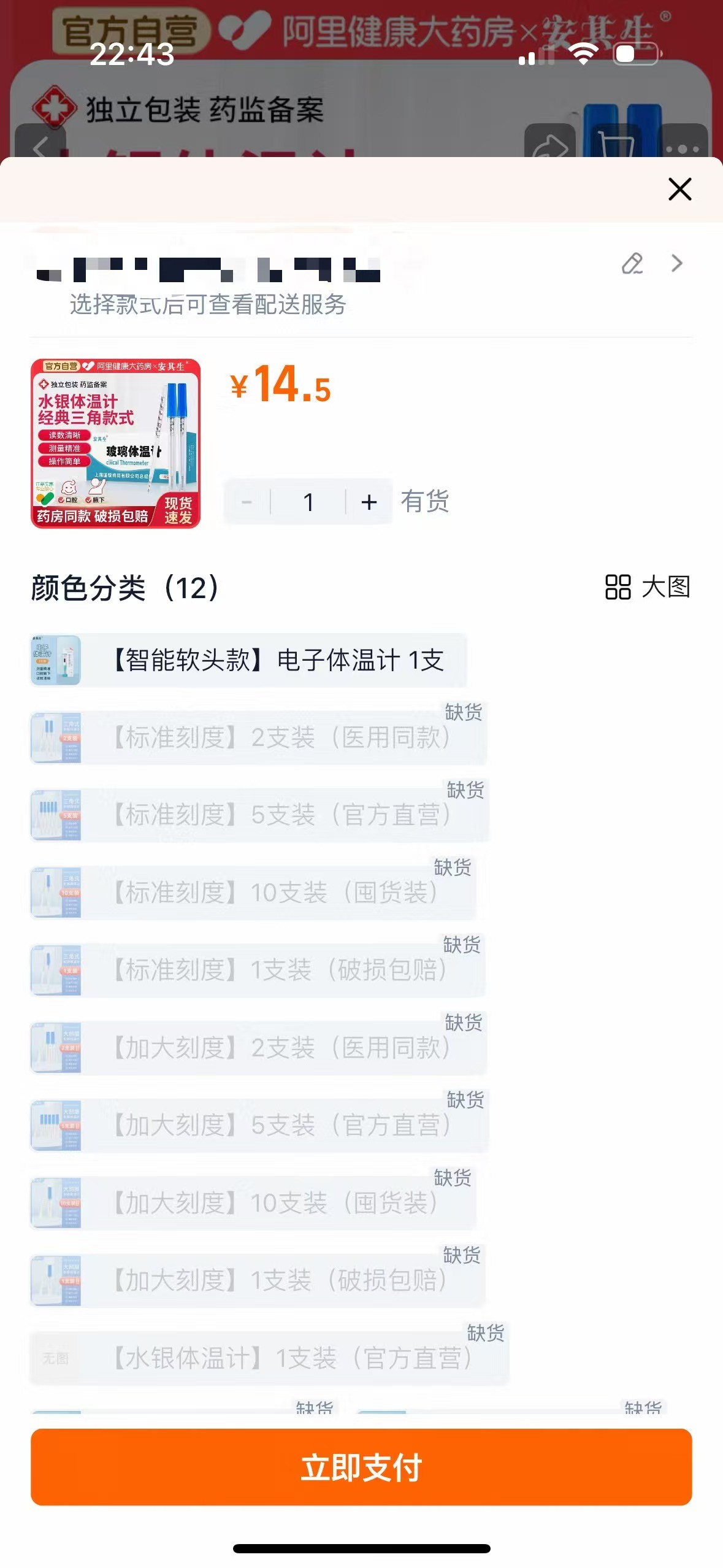Choose 【标准刻度】2支装（医用同款）
This screenshot has width=723, height=1568.
[258, 737]
